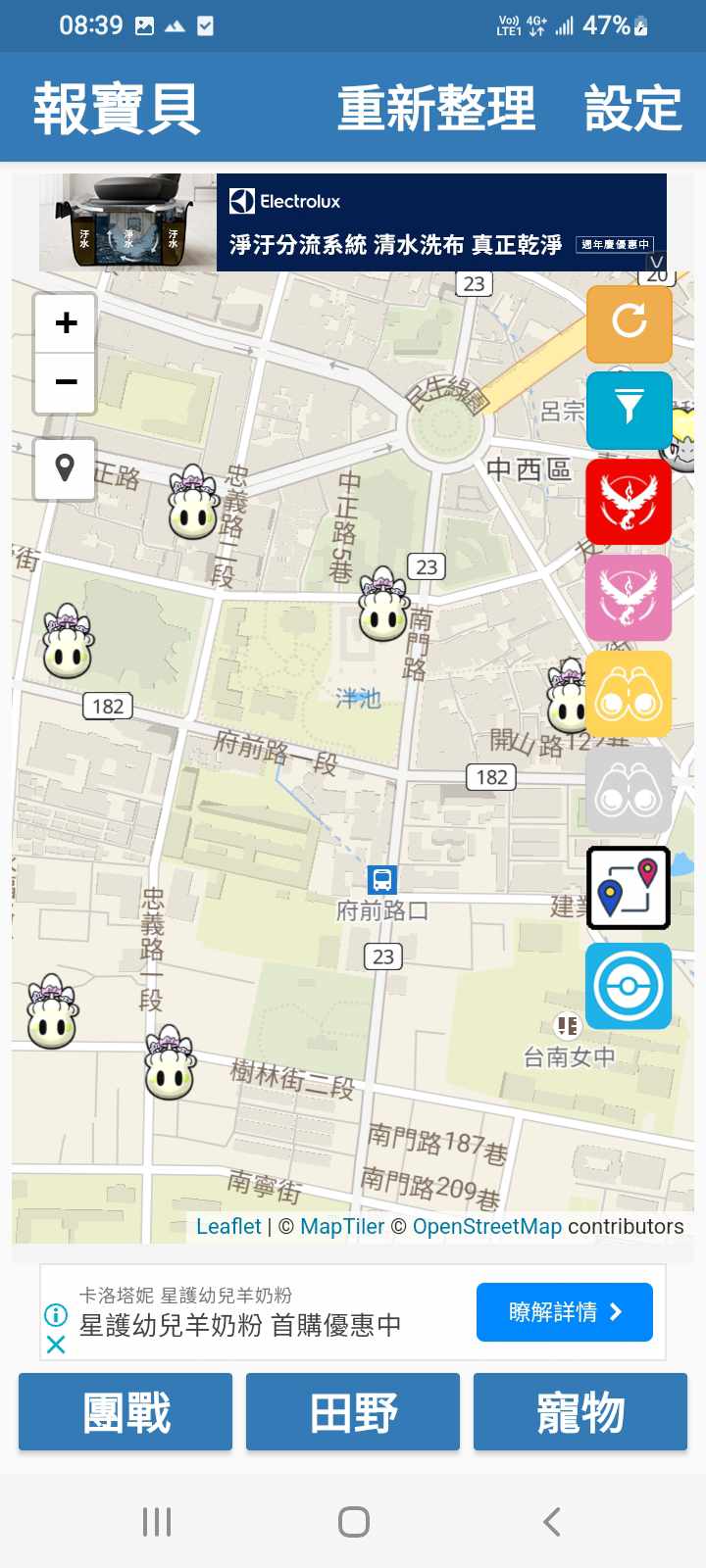Tap the yellow binoculars button
The width and height of the screenshot is (706, 1568).
[629, 694]
